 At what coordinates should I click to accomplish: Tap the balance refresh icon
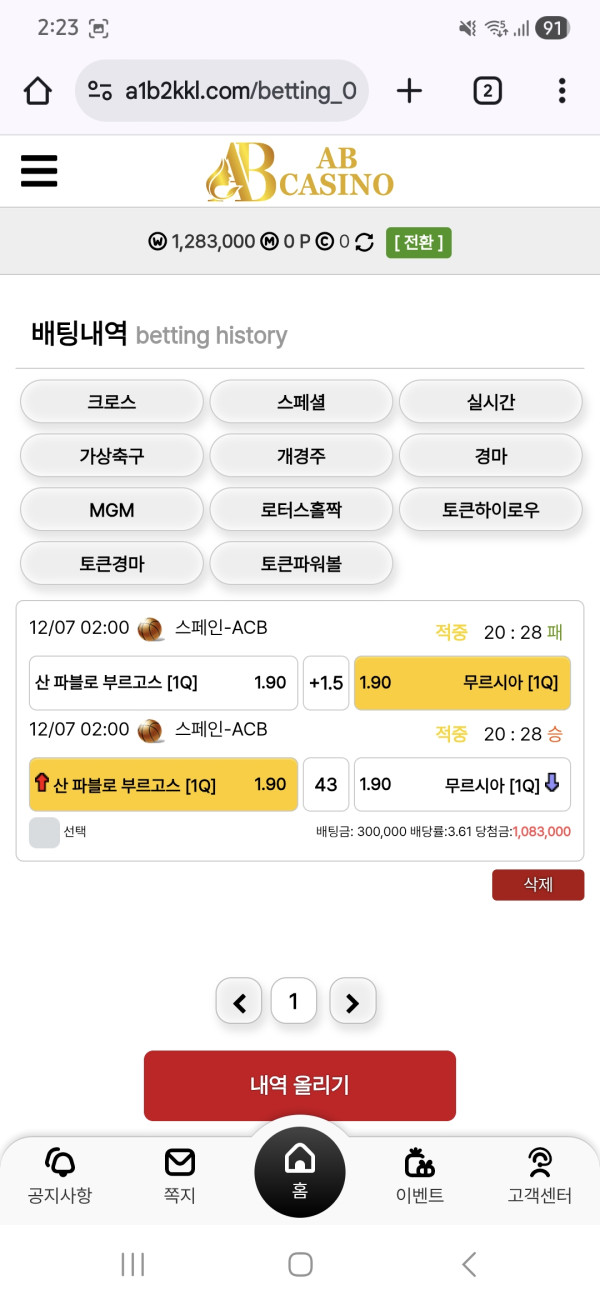pos(364,242)
